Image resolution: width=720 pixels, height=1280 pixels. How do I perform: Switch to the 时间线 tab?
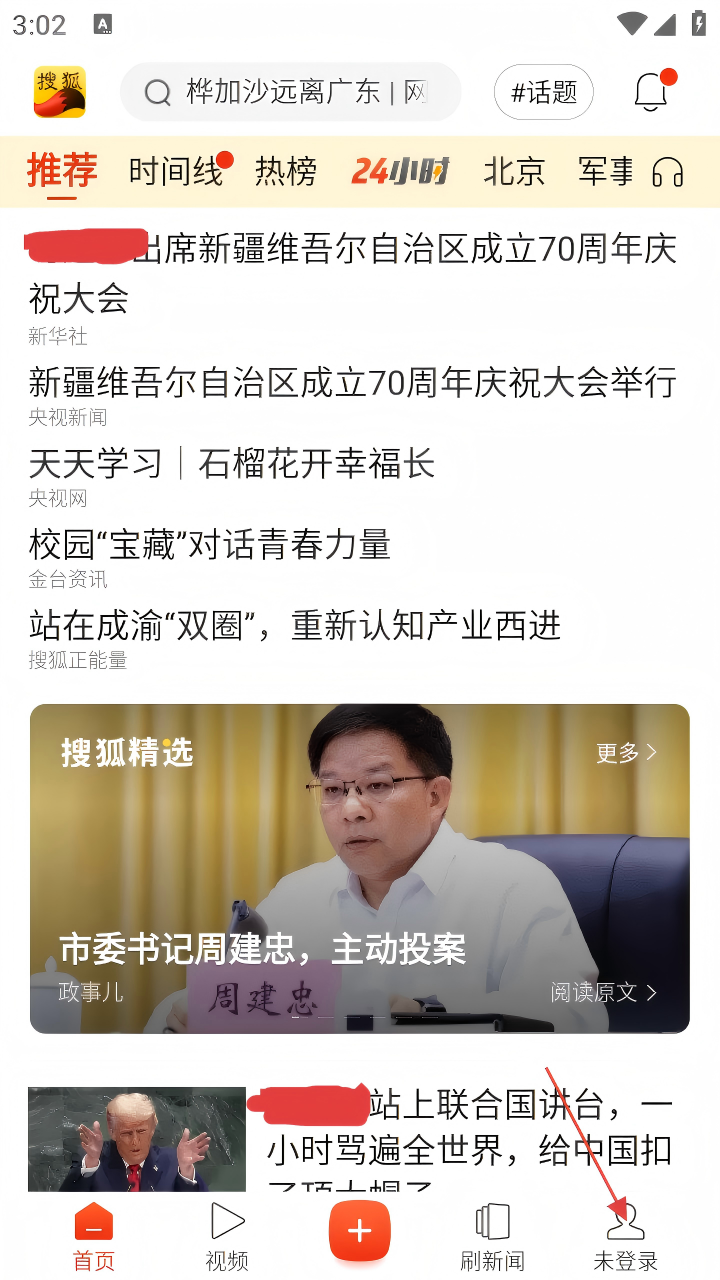[176, 172]
